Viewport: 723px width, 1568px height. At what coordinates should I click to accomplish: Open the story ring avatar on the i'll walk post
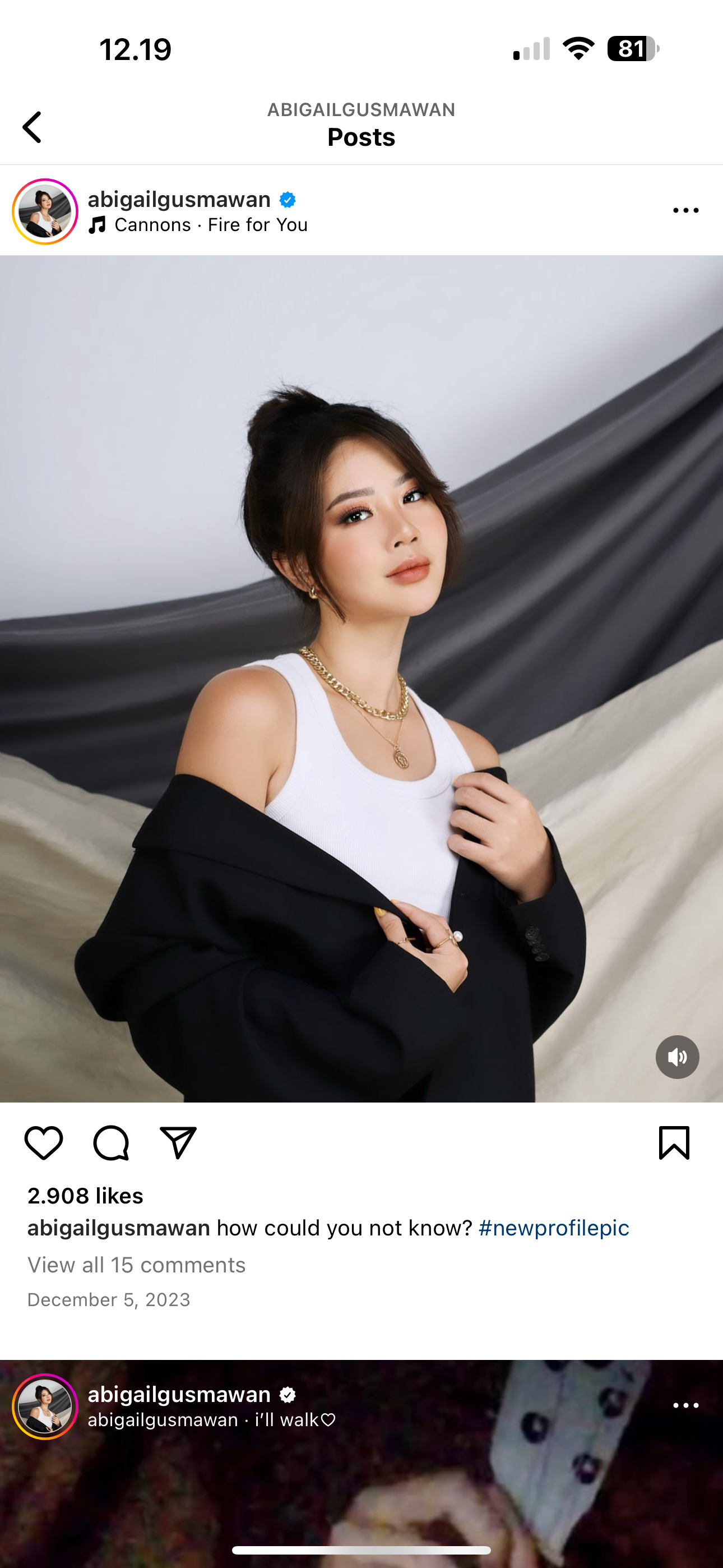pos(45,1406)
